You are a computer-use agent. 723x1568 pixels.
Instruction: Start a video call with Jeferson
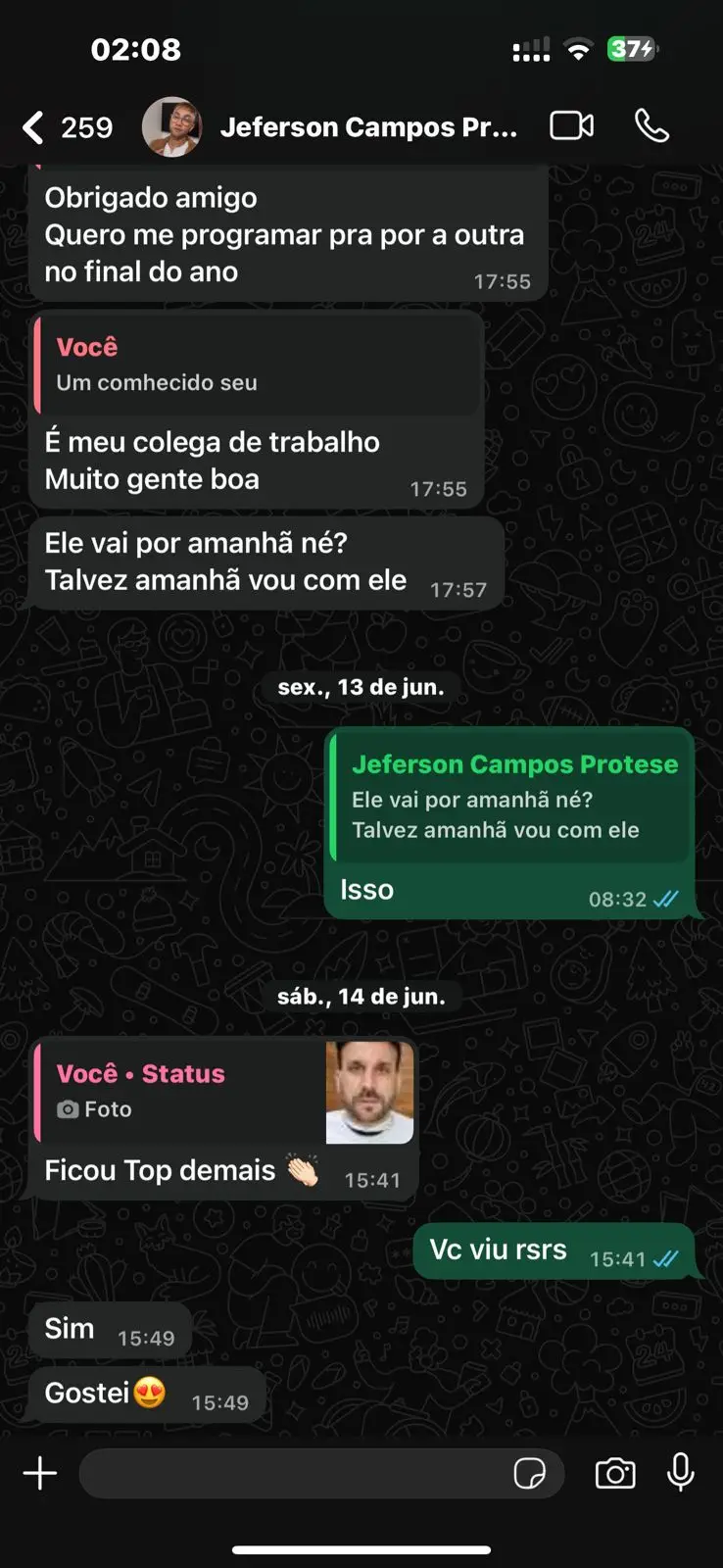572,126
